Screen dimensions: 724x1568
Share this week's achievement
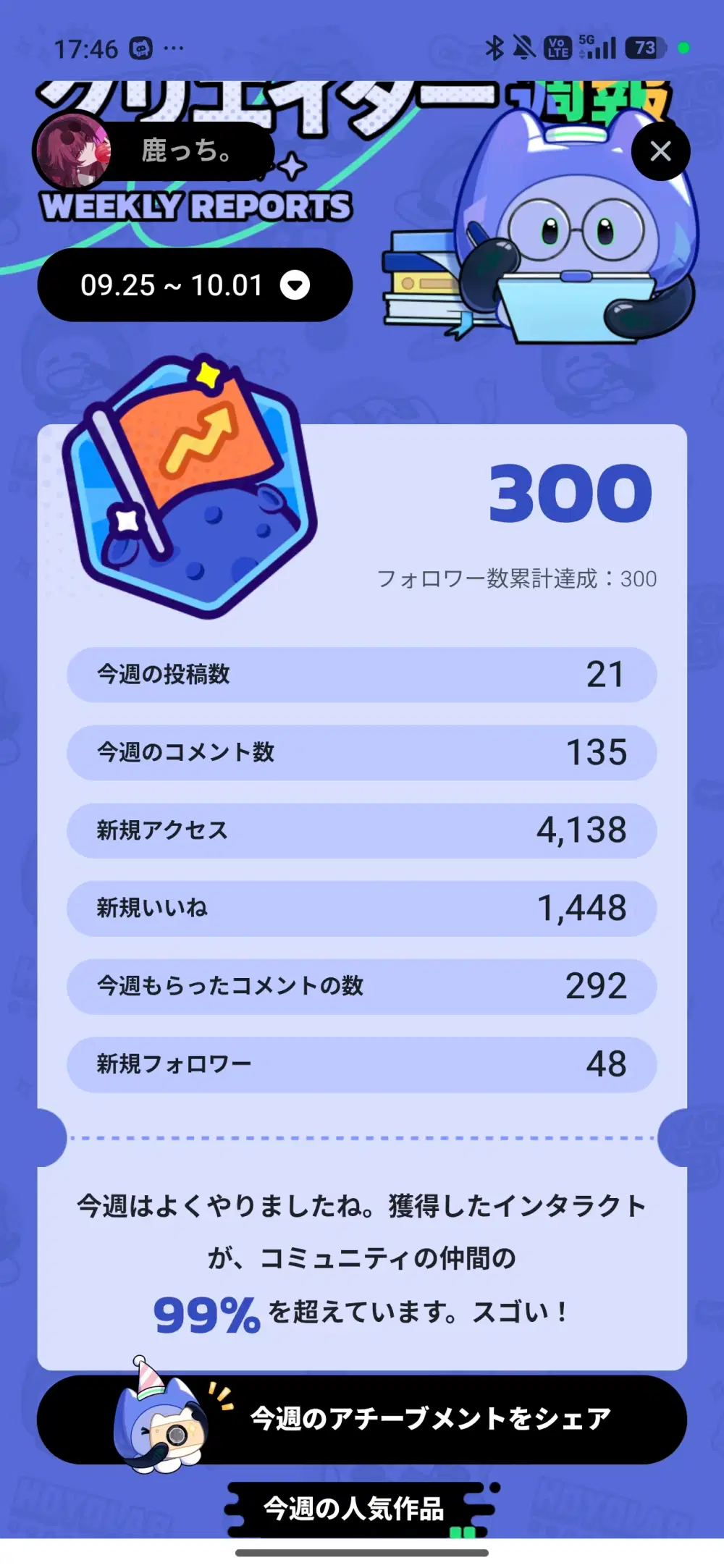coord(362,1419)
